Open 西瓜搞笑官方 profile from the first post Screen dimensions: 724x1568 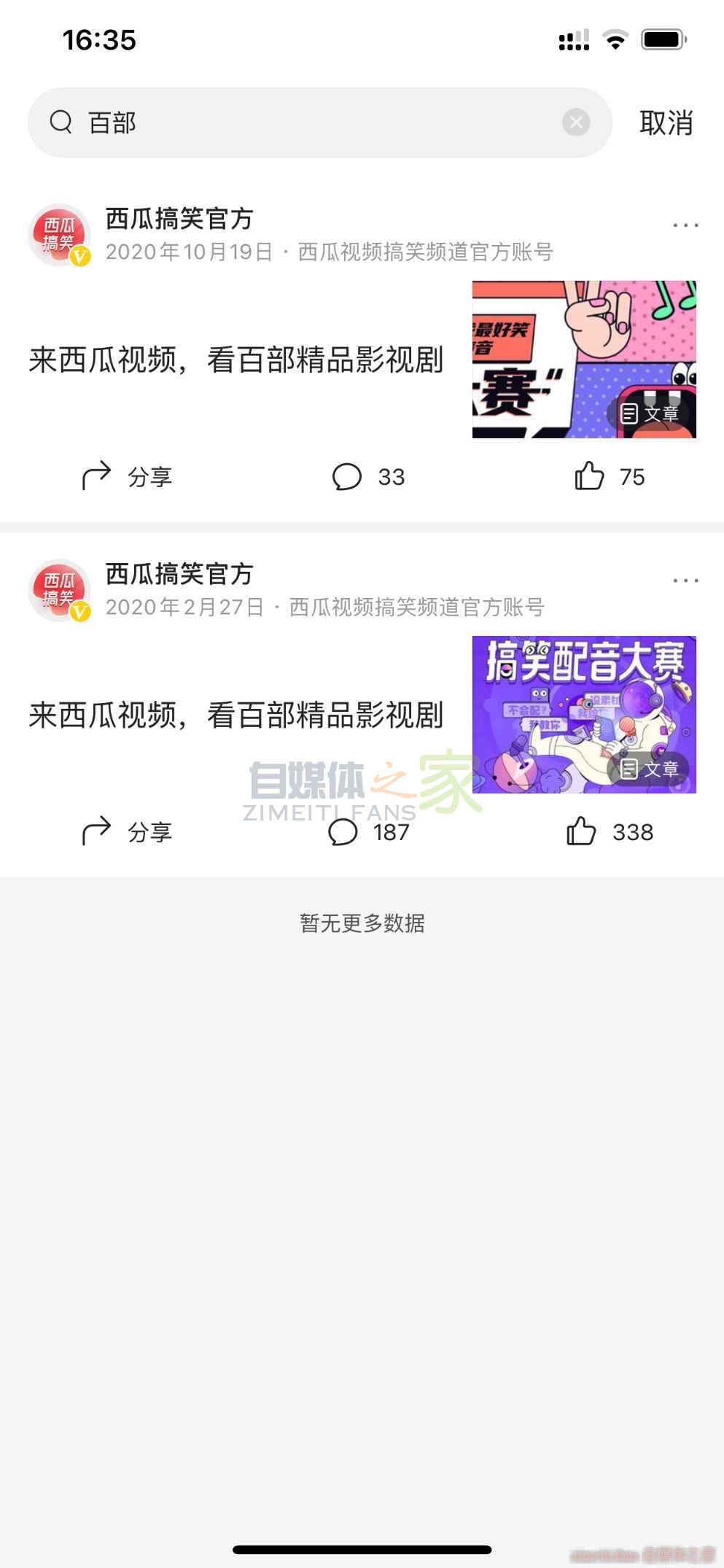point(178,217)
